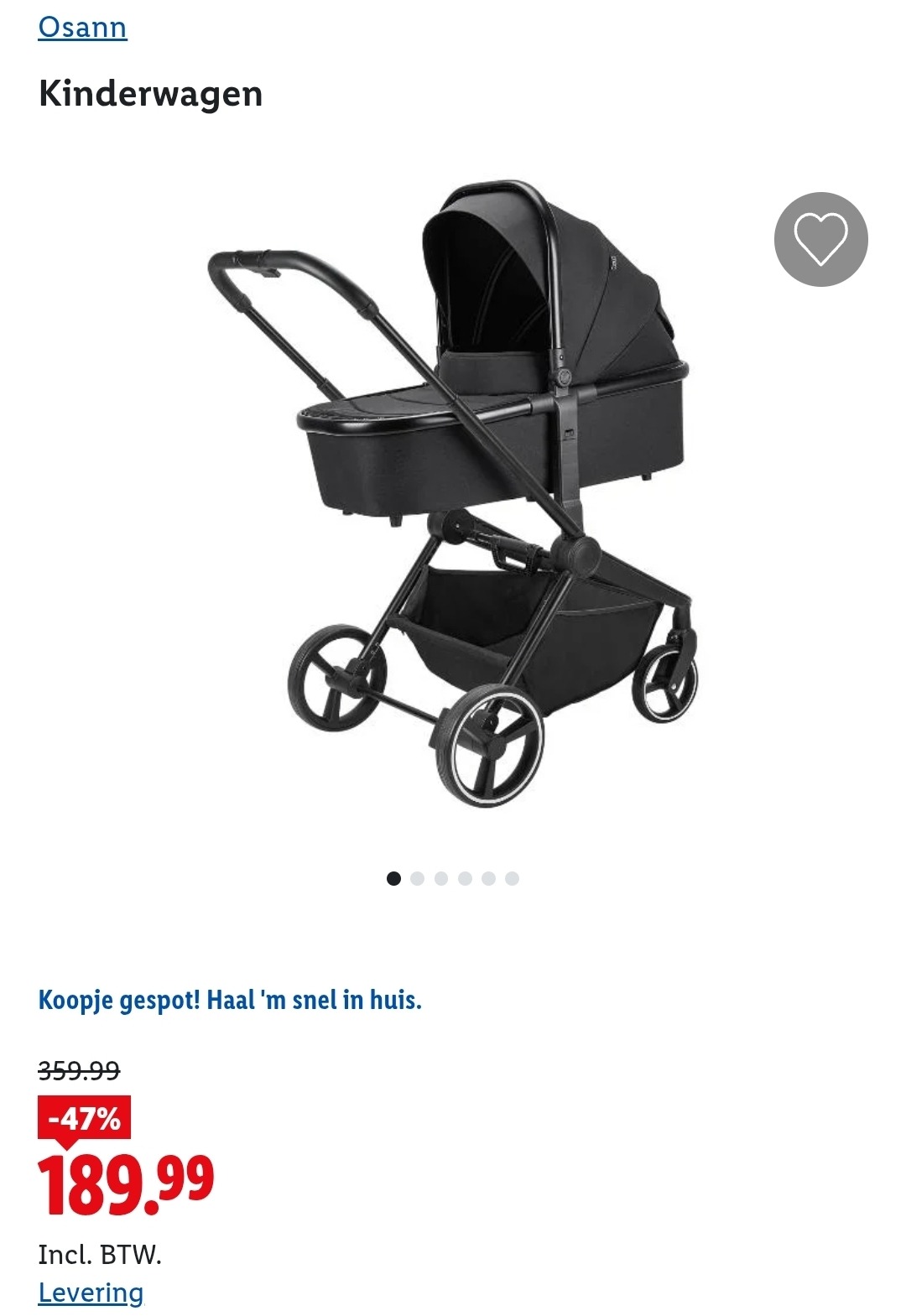906x1316 pixels.
Task: Select the last carousel dot
Action: pyautogui.click(x=513, y=876)
